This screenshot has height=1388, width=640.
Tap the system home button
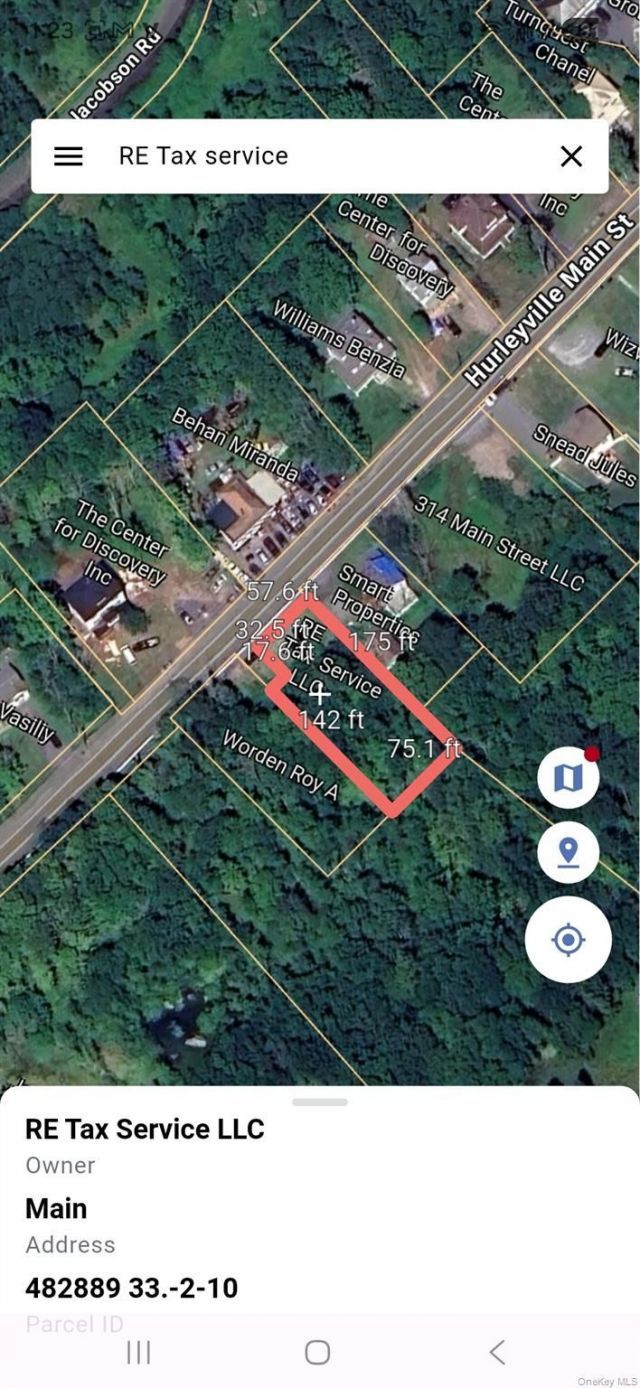point(318,1352)
